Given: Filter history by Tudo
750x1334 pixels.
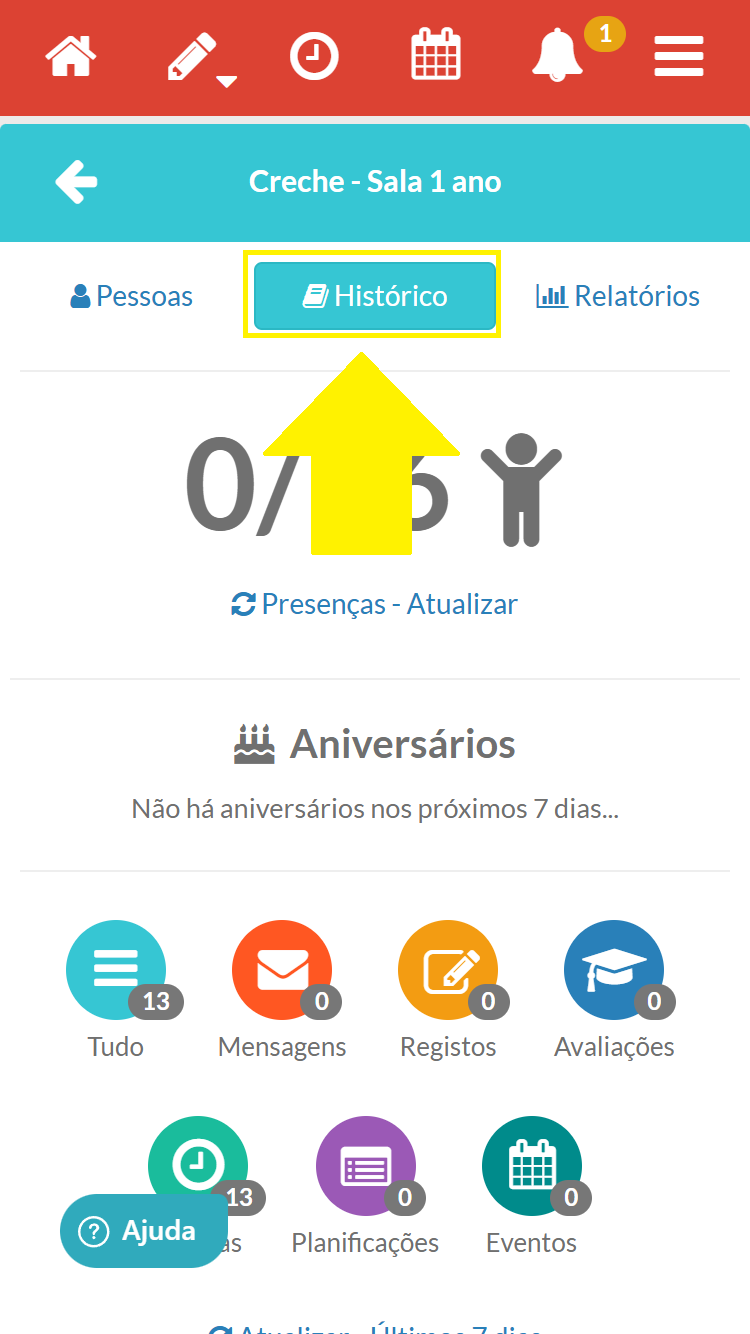Looking at the screenshot, I should 116,970.
